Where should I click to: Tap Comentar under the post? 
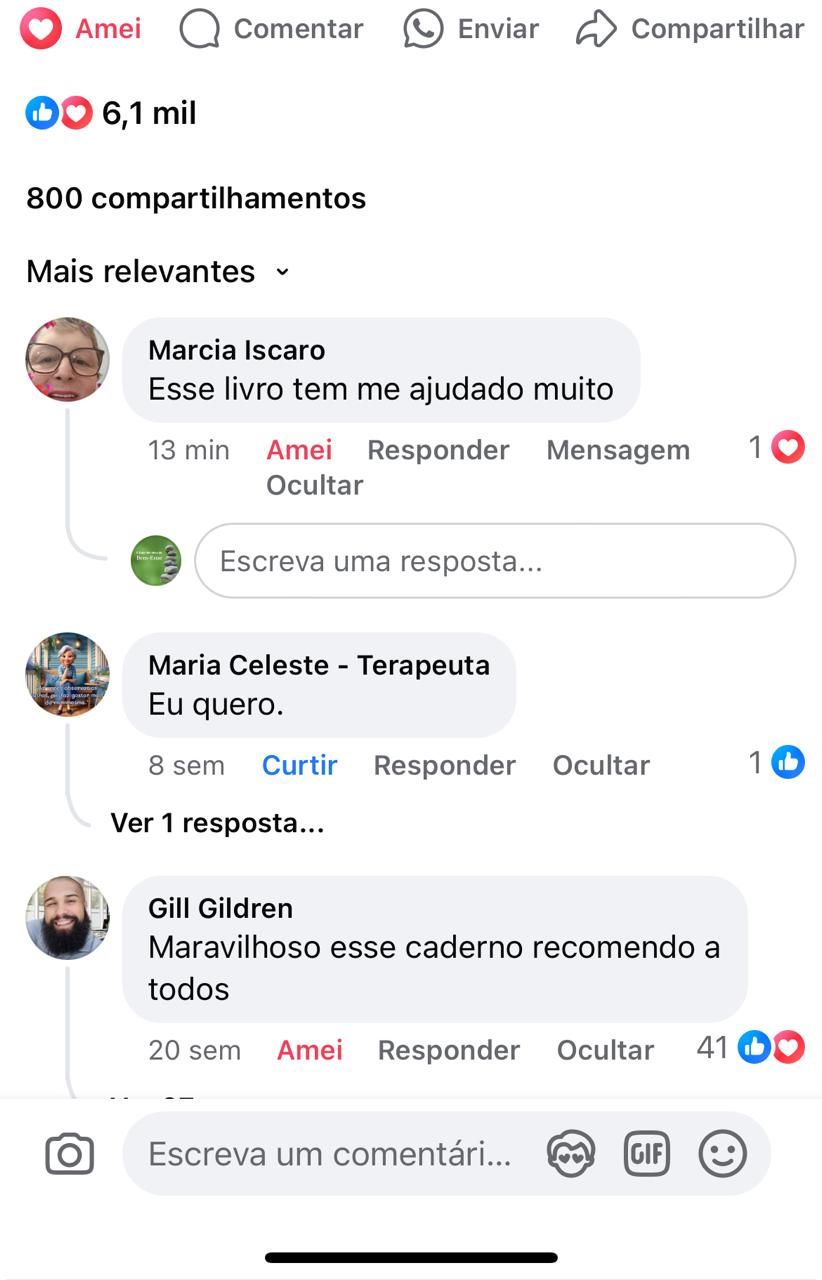click(x=272, y=29)
